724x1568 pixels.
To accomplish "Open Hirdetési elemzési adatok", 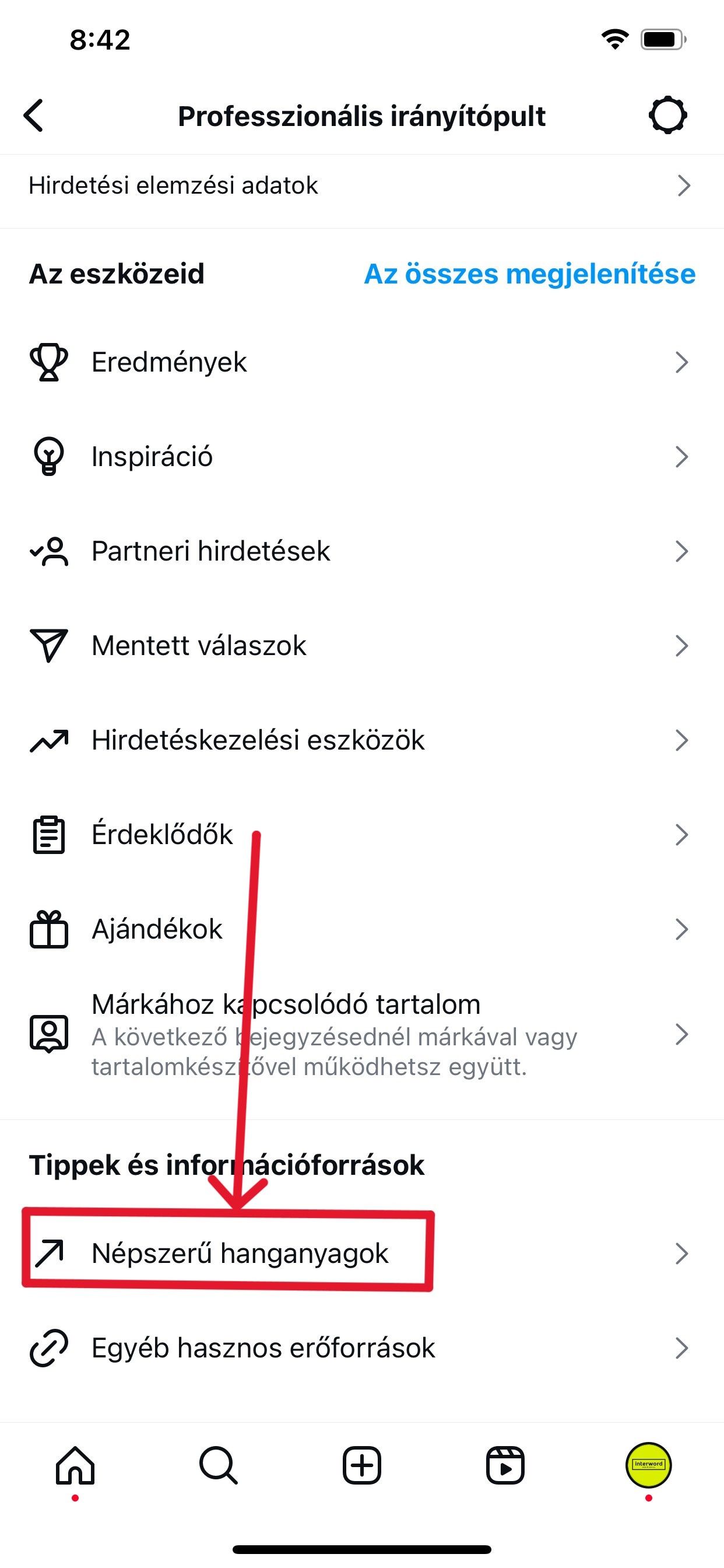I will tap(359, 185).
